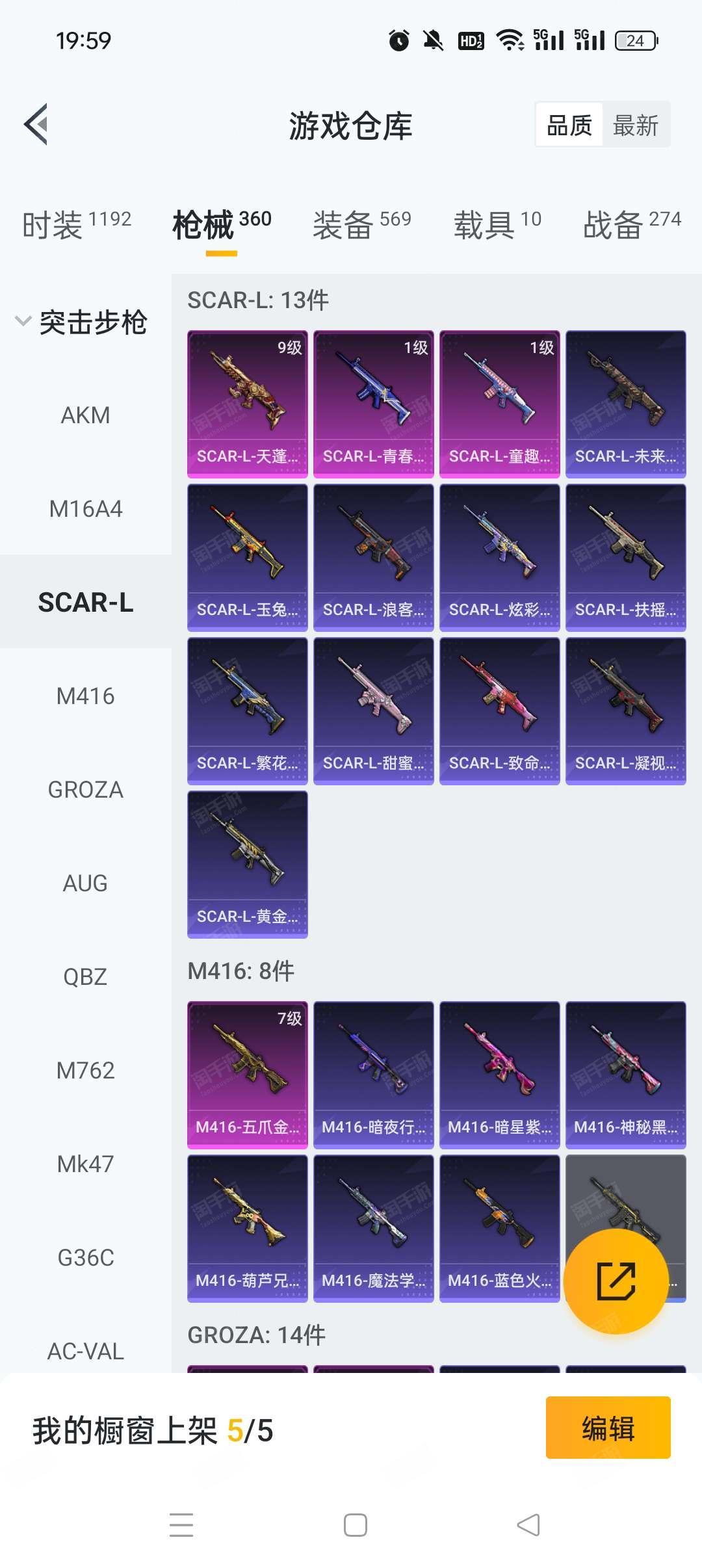Select AKM in the weapon list

85,415
